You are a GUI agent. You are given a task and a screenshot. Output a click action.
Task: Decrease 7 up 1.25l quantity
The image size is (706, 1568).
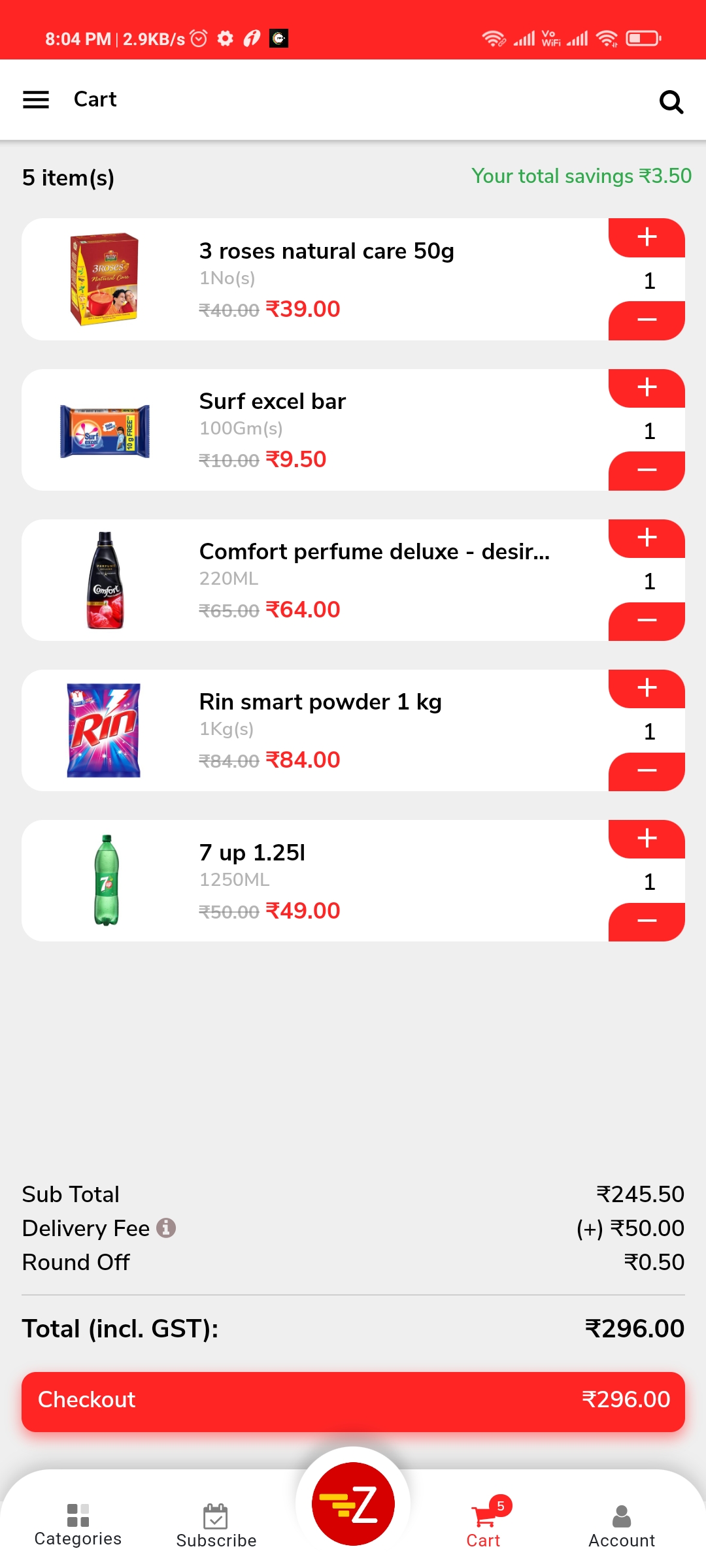click(647, 921)
